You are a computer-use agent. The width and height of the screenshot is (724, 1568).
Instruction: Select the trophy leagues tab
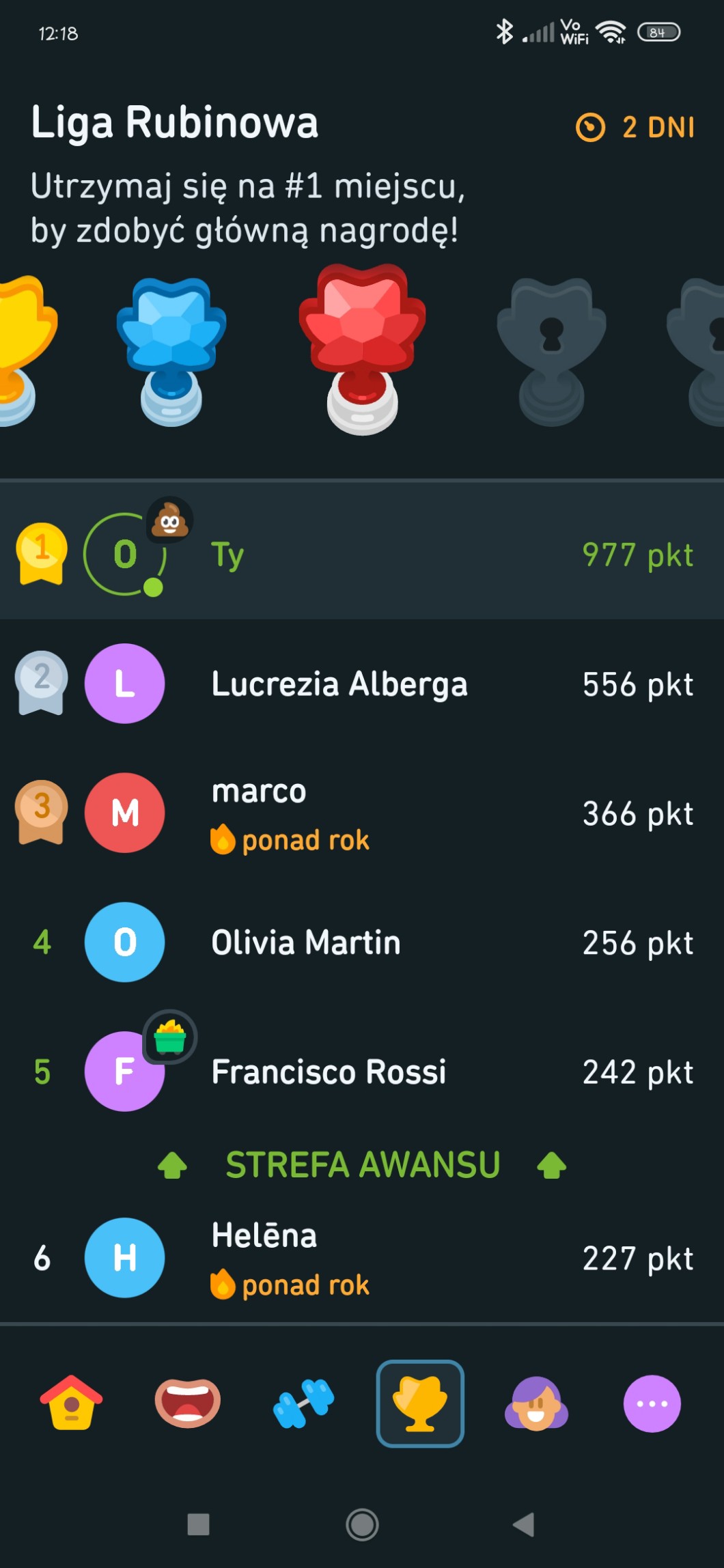point(420,1403)
